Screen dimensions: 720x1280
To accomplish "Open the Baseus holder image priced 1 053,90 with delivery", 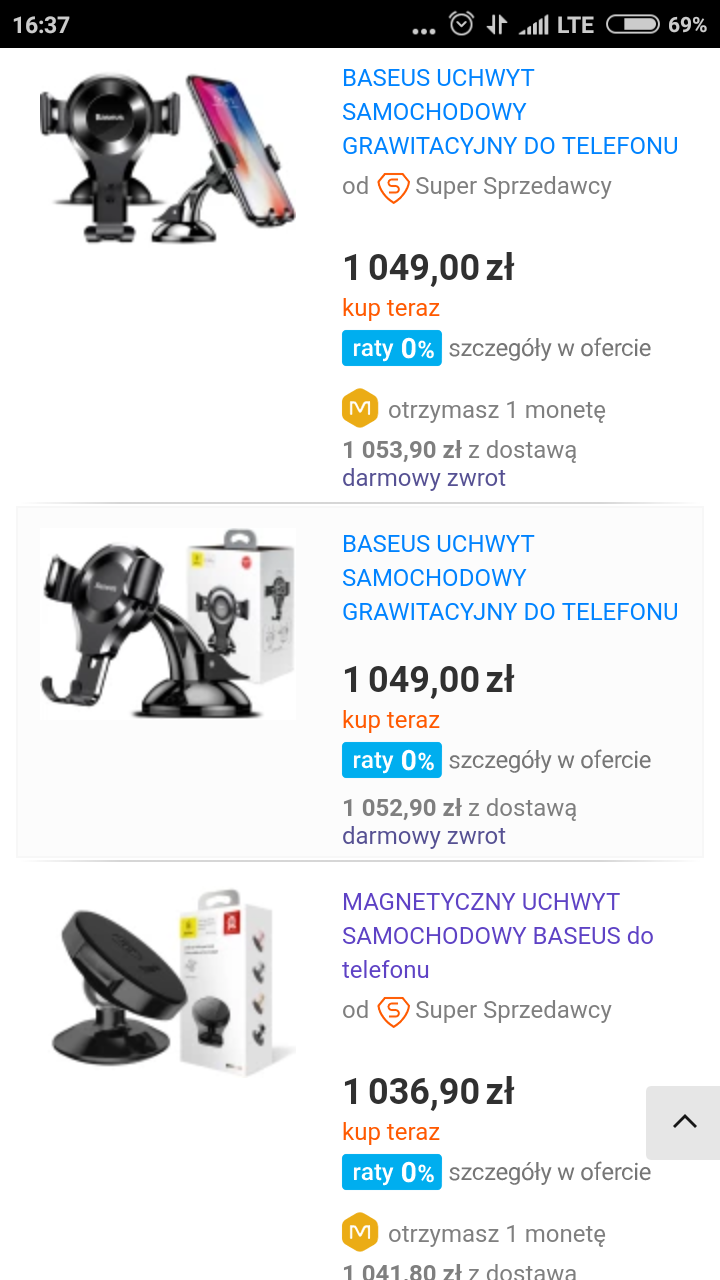I will point(168,158).
